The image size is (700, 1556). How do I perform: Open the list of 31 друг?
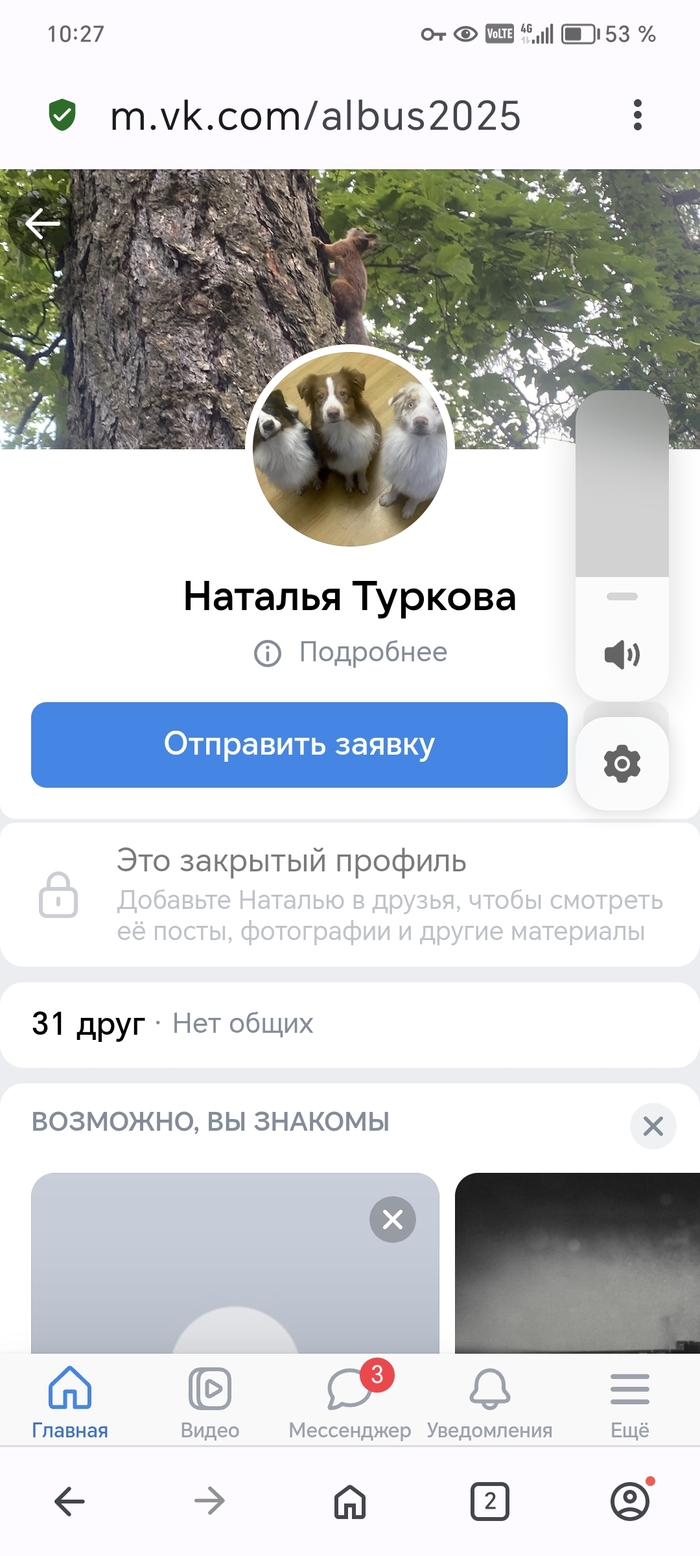(88, 1023)
